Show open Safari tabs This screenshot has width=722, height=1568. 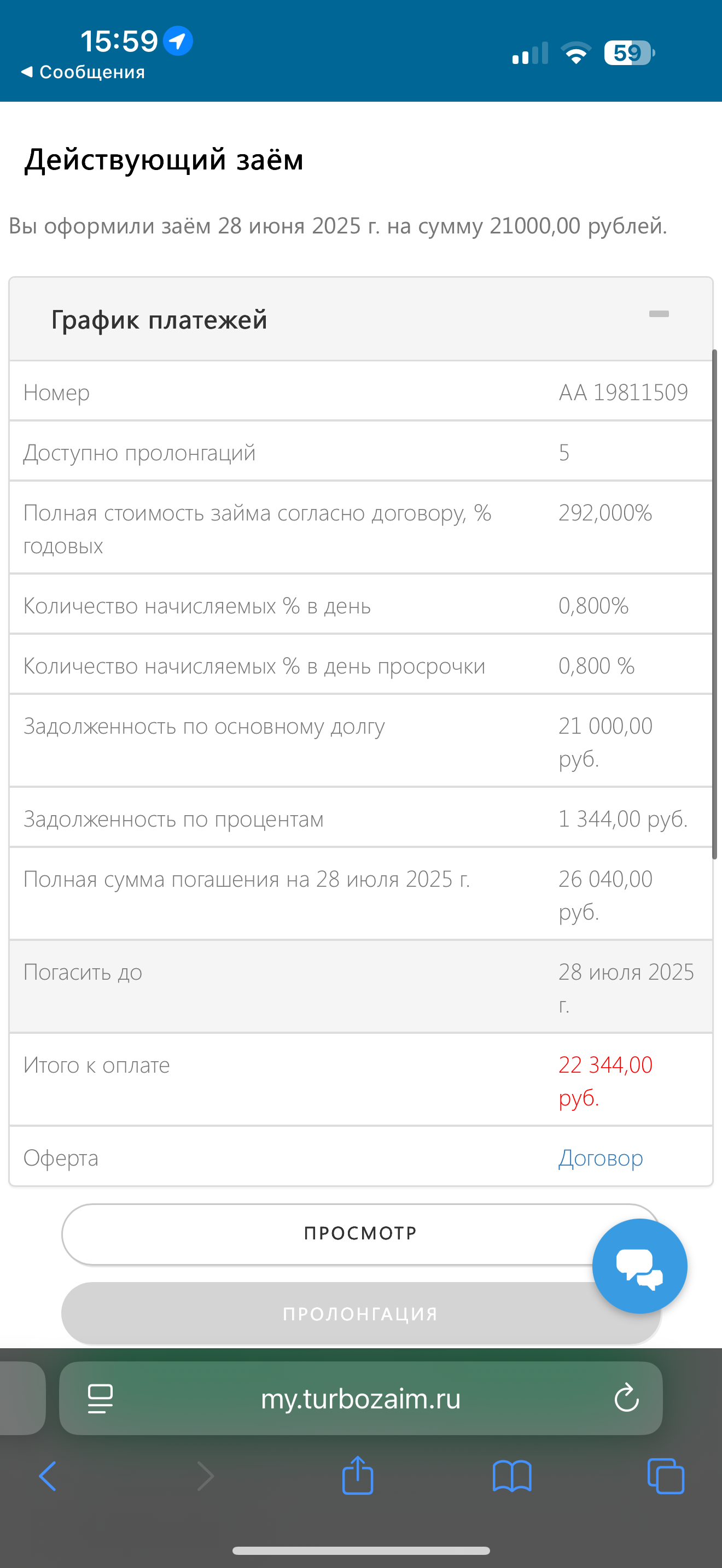pos(665,1476)
